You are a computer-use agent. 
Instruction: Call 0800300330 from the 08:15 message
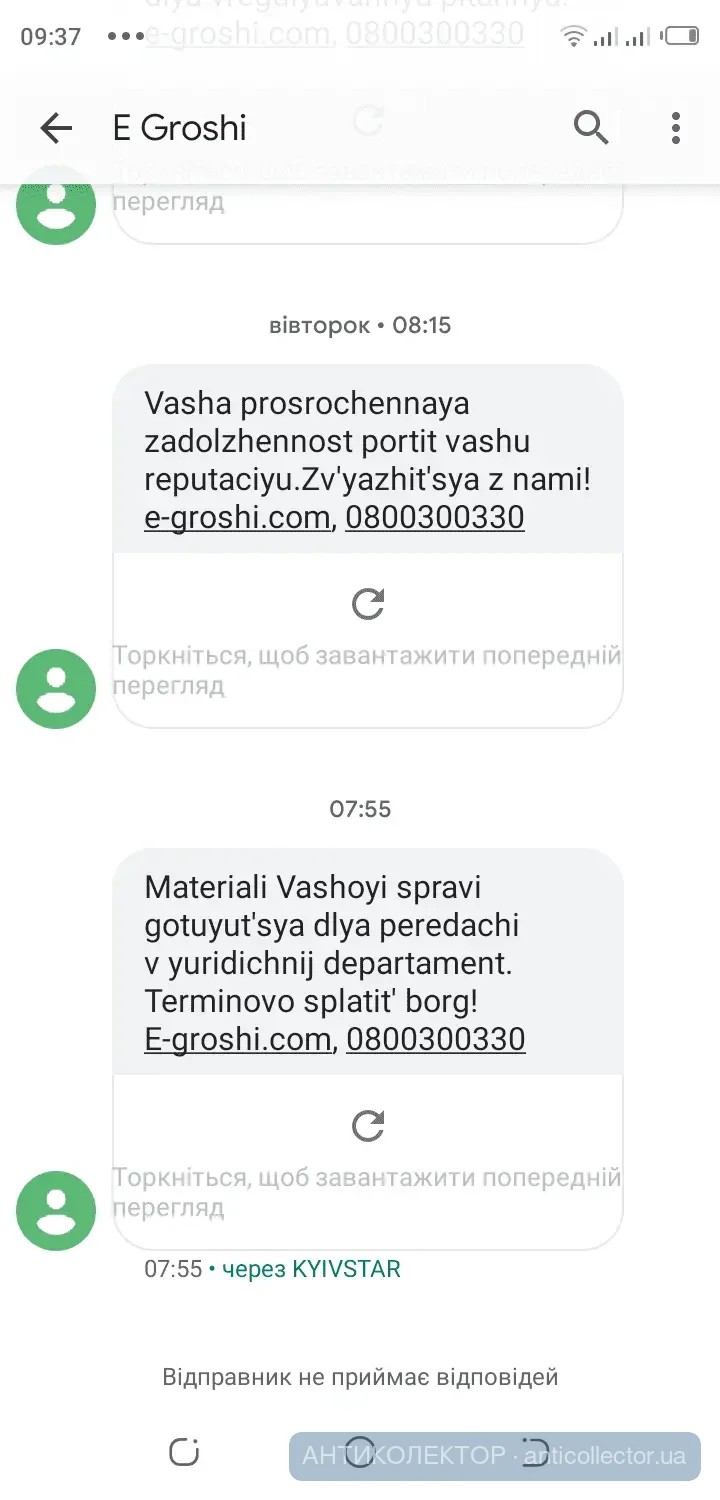pyautogui.click(x=435, y=518)
